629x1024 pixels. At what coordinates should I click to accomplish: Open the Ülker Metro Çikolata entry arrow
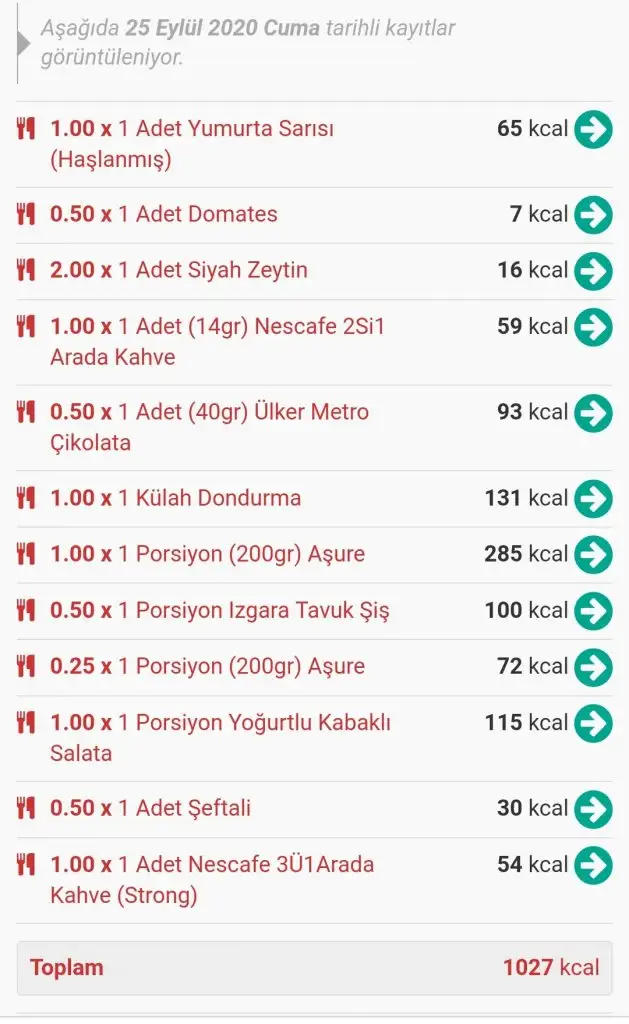pyautogui.click(x=593, y=412)
